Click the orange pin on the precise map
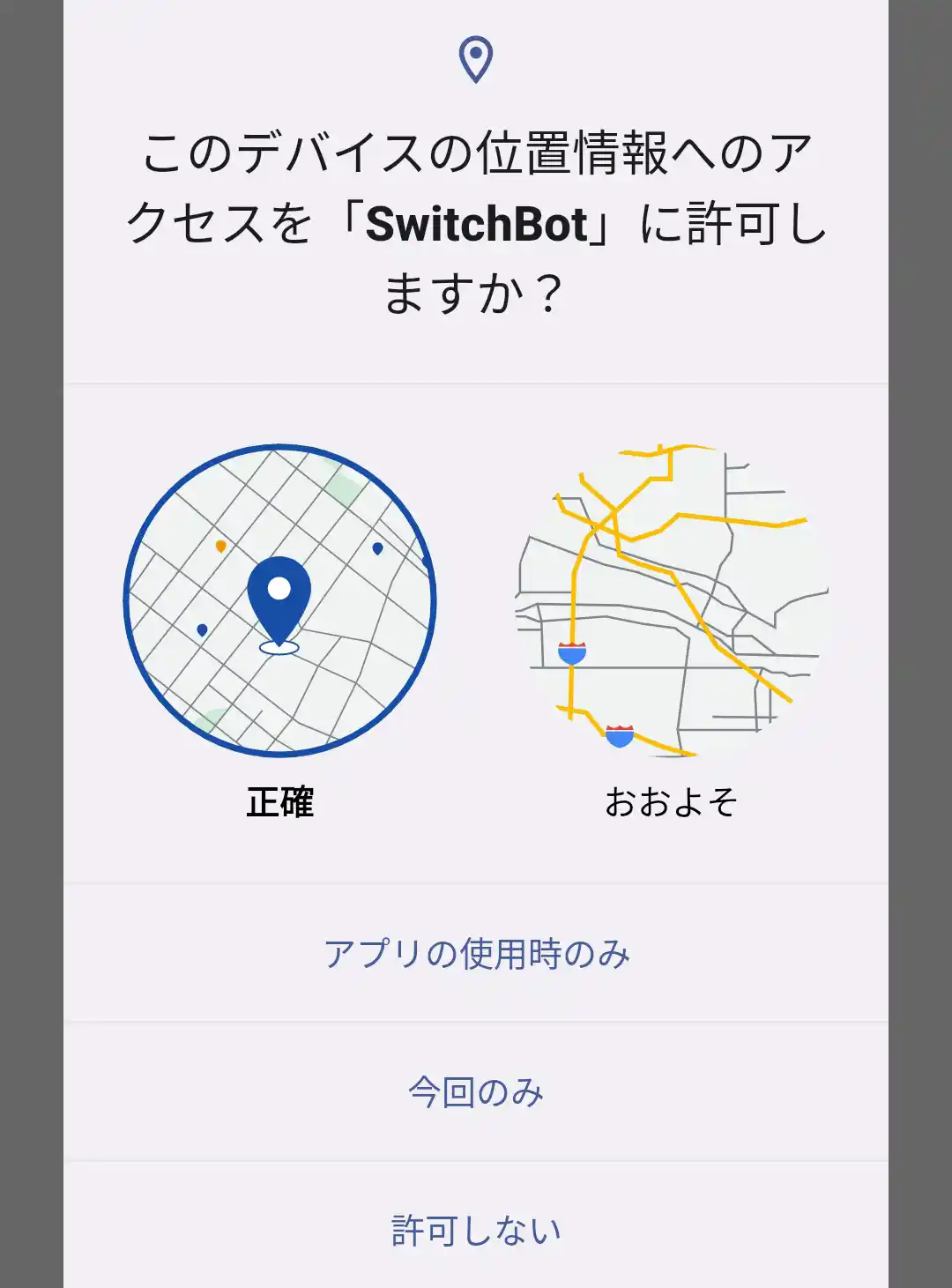Image resolution: width=952 pixels, height=1288 pixels. click(219, 547)
